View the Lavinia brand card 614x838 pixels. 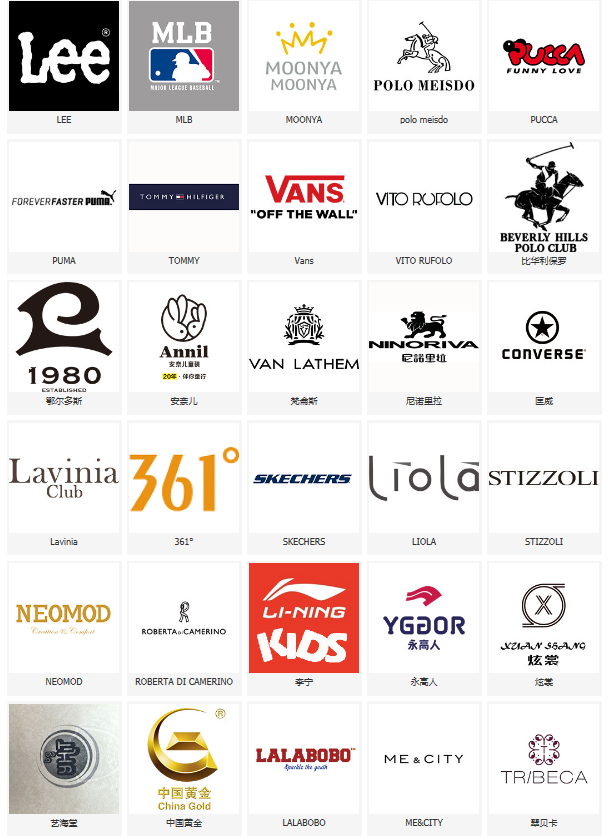pyautogui.click(x=64, y=478)
